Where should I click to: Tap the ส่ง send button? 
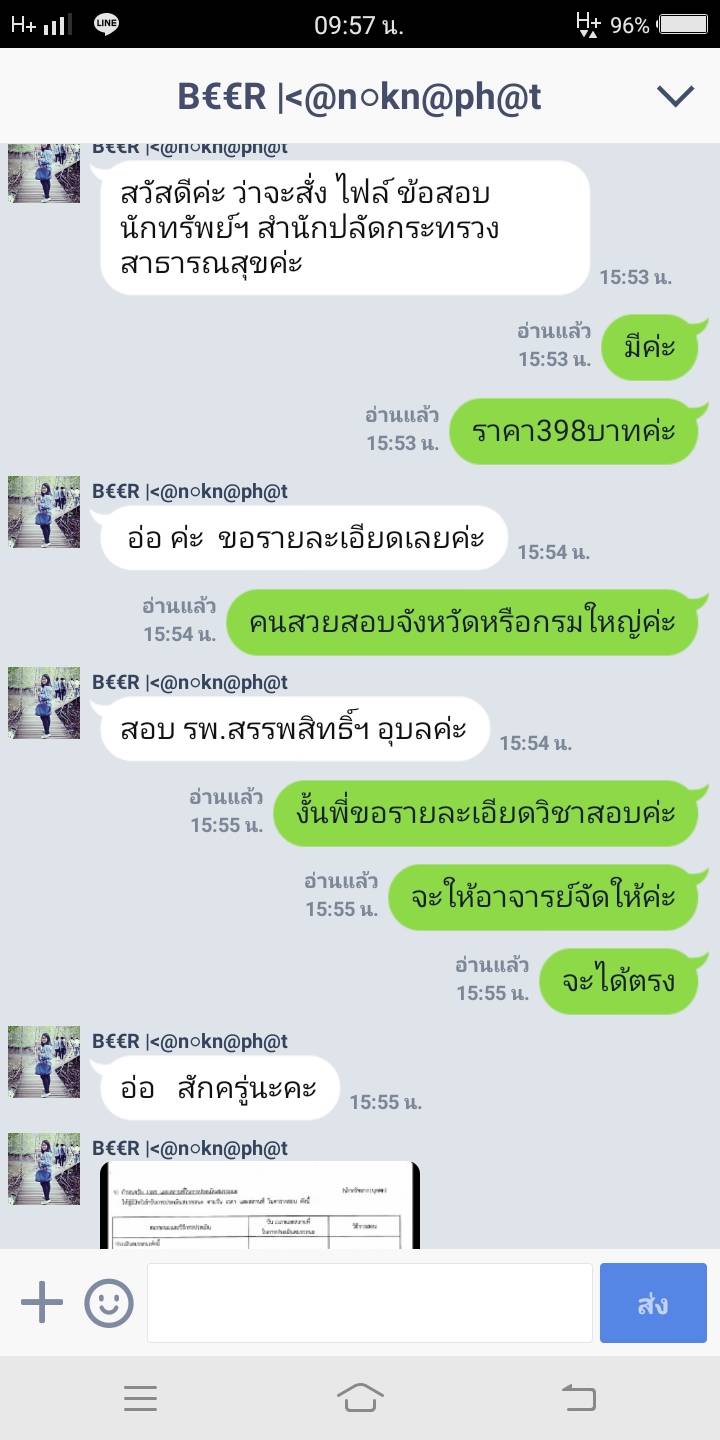pos(652,1303)
